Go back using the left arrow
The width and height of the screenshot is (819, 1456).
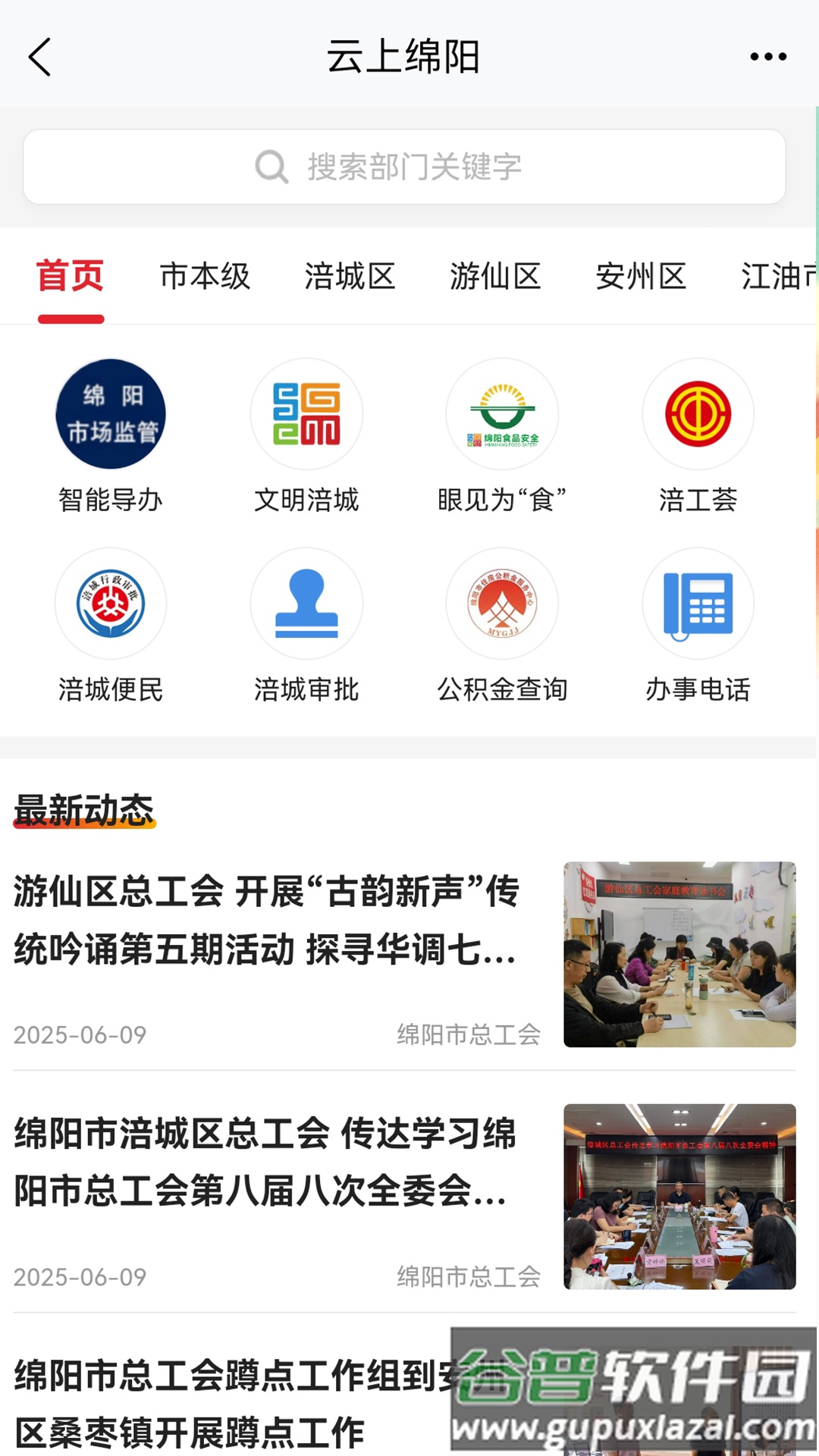[39, 57]
